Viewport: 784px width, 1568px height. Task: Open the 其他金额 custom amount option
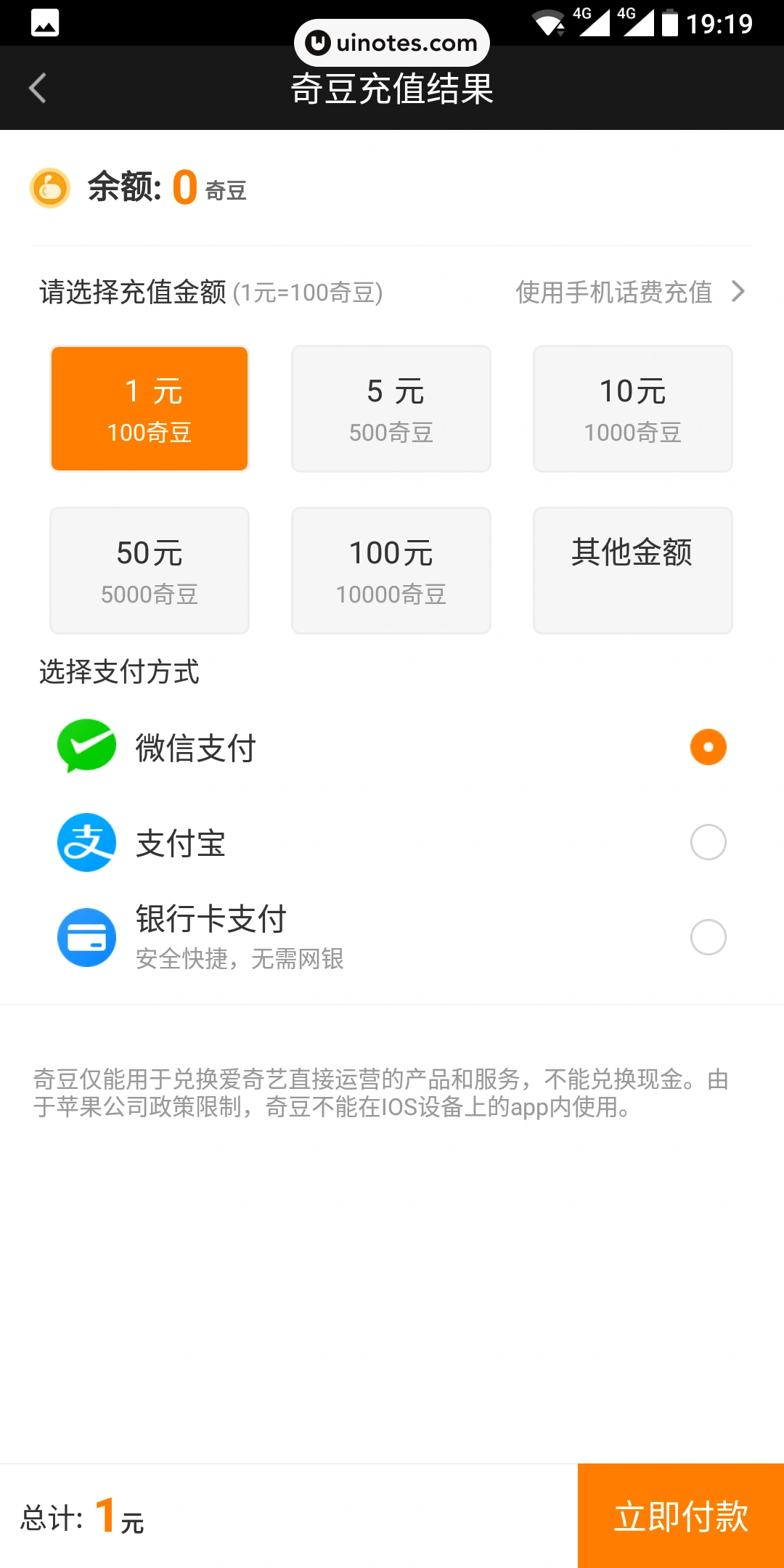pyautogui.click(x=632, y=570)
